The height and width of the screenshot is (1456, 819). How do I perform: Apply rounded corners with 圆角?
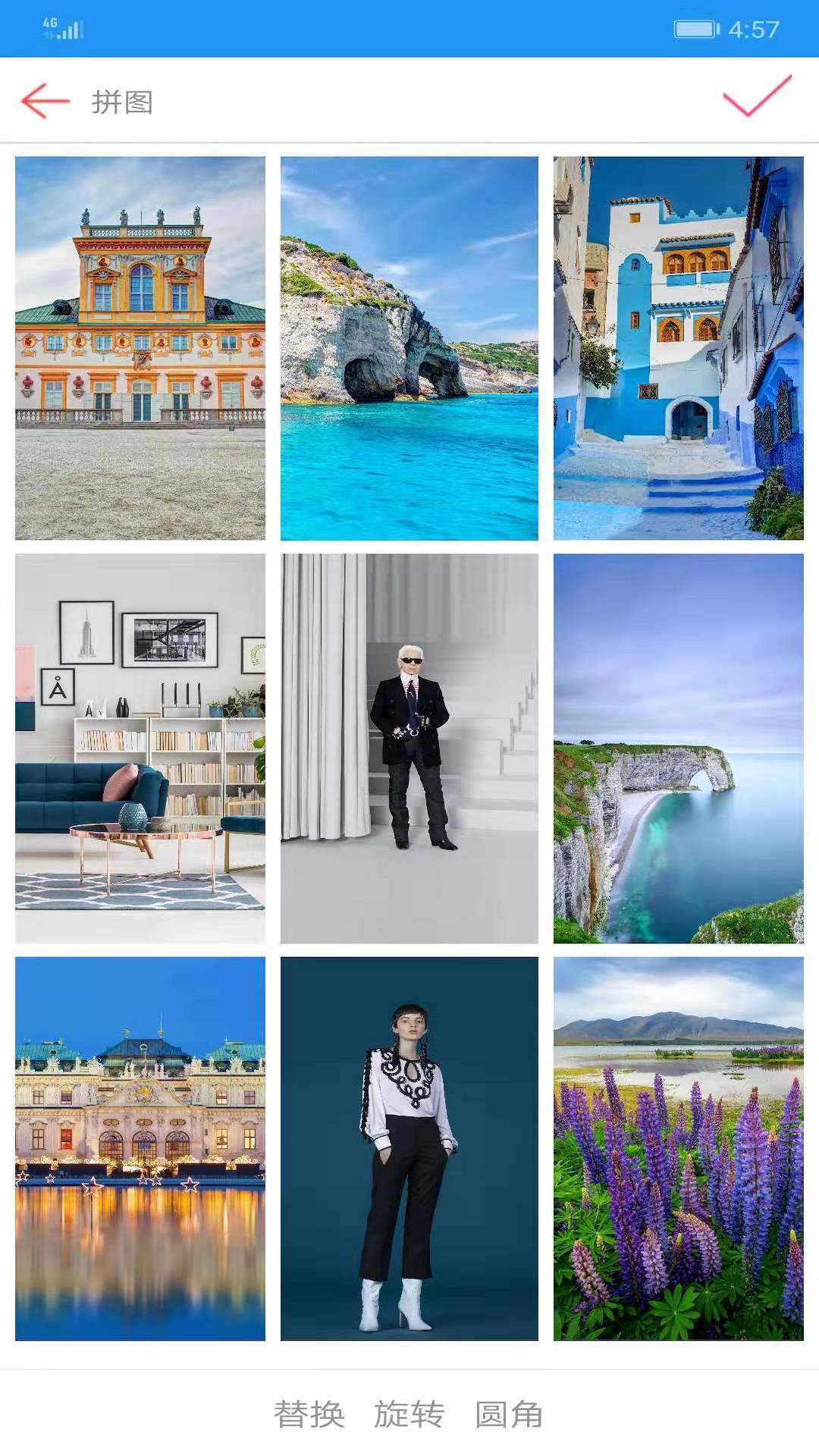pos(509,1414)
